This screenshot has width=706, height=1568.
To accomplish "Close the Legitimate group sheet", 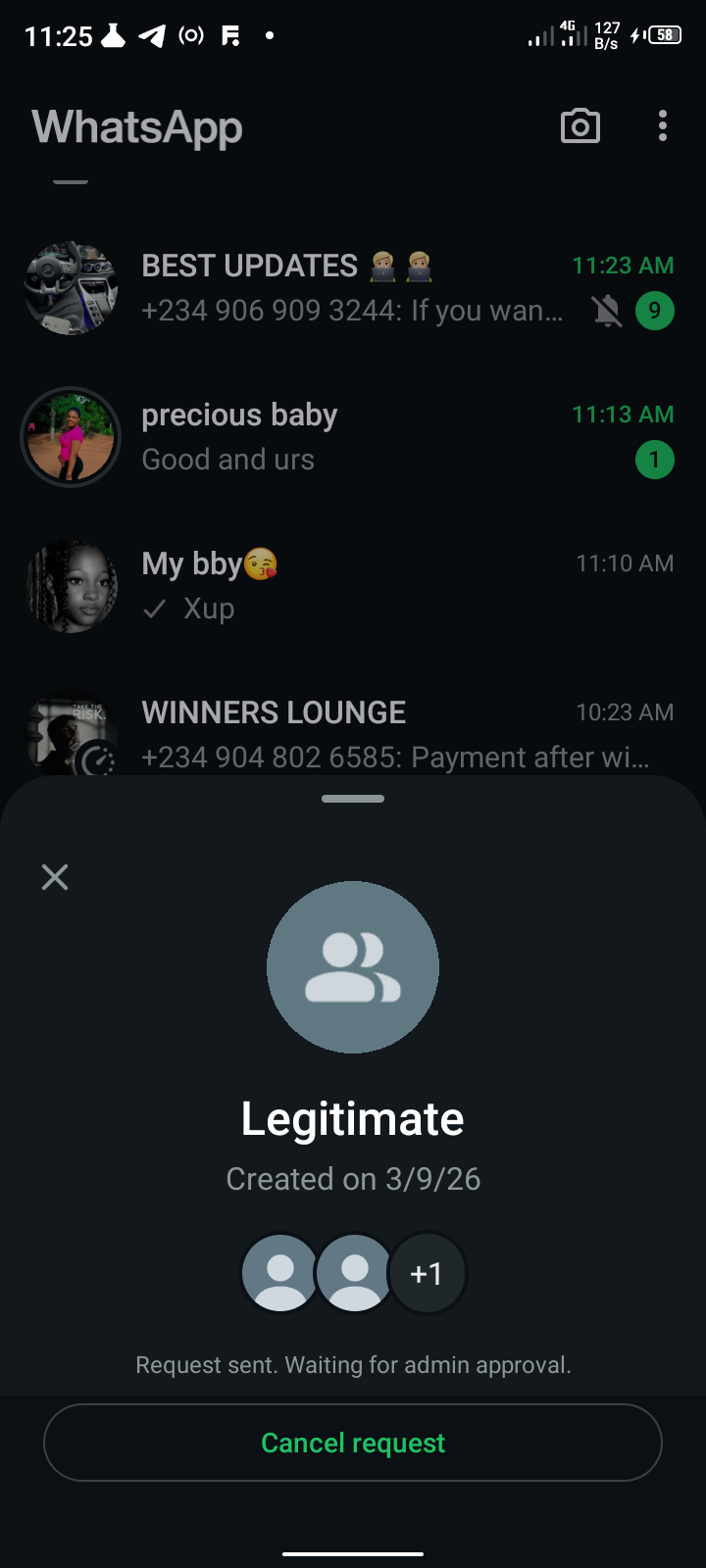I will pos(55,876).
